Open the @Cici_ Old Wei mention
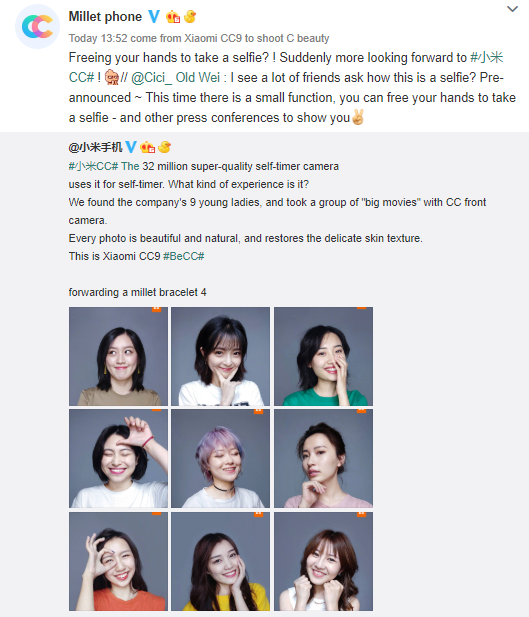Viewport: 529px width, 617px height. click(175, 78)
